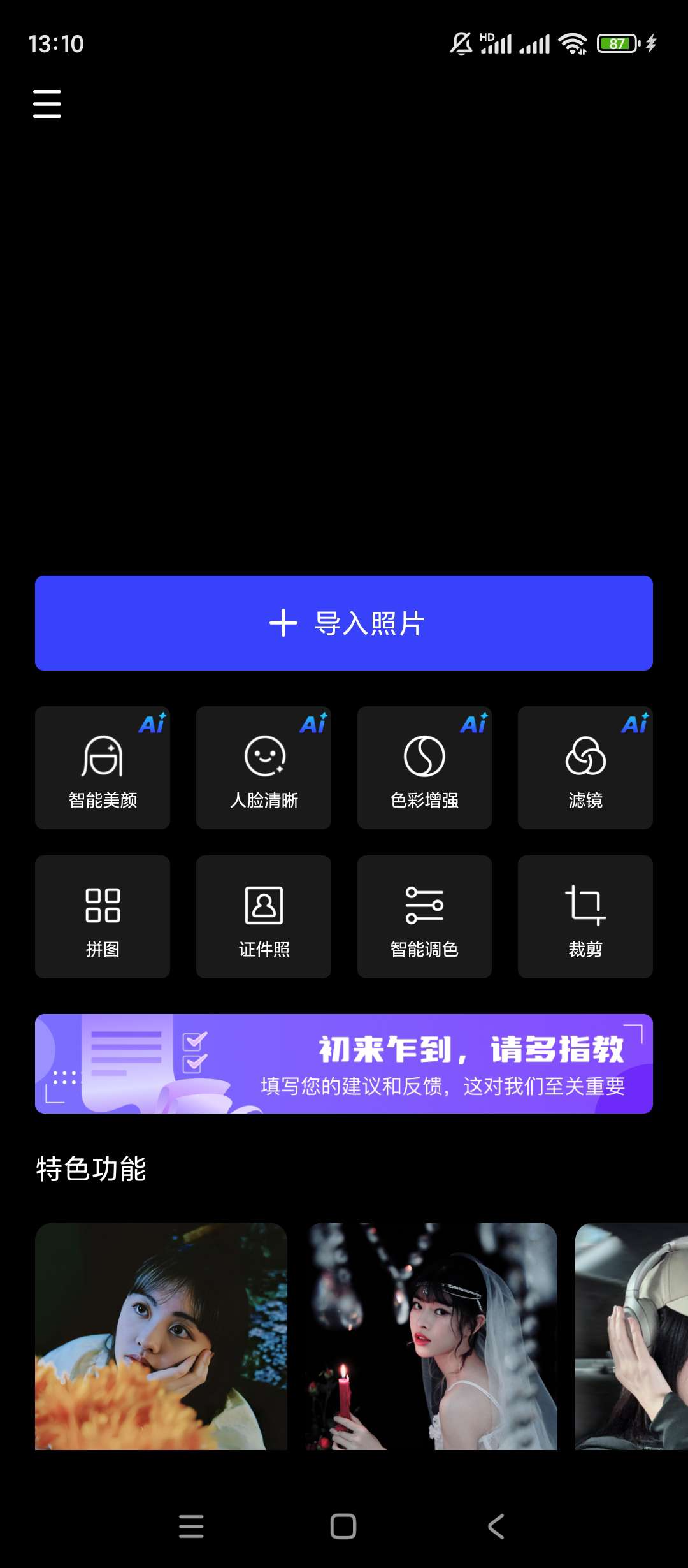
Task: Open 智能美颜 AI beauty tool
Action: point(103,767)
